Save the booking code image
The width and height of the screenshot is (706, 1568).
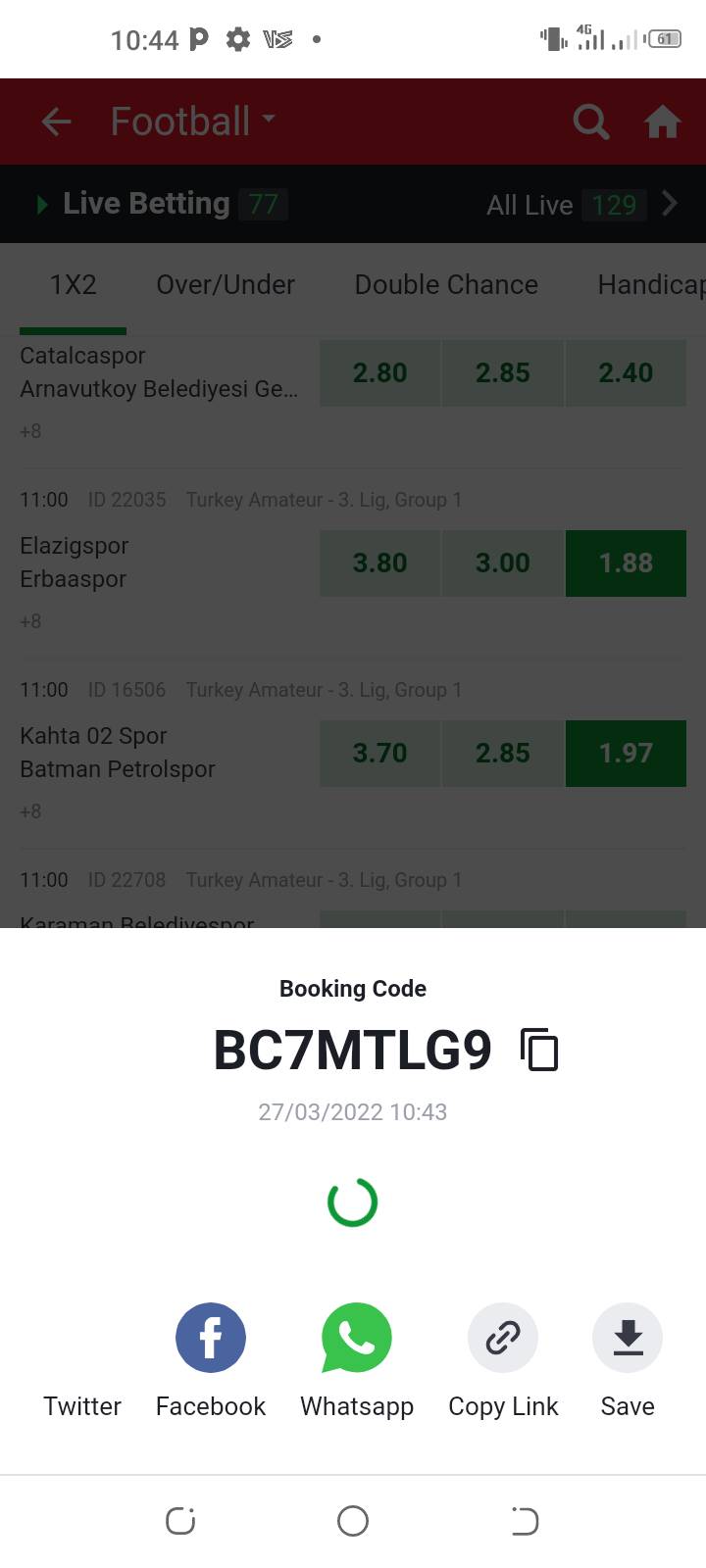coord(628,1339)
